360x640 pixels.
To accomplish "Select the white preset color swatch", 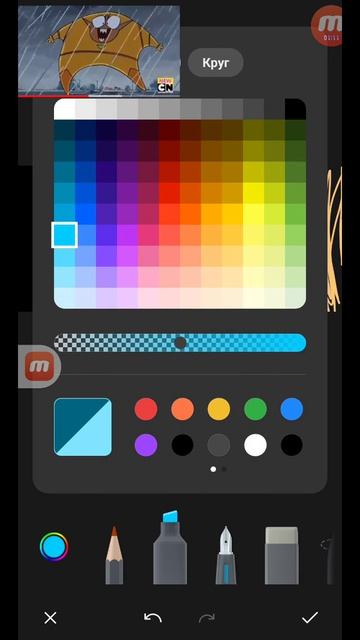I will click(x=256, y=445).
